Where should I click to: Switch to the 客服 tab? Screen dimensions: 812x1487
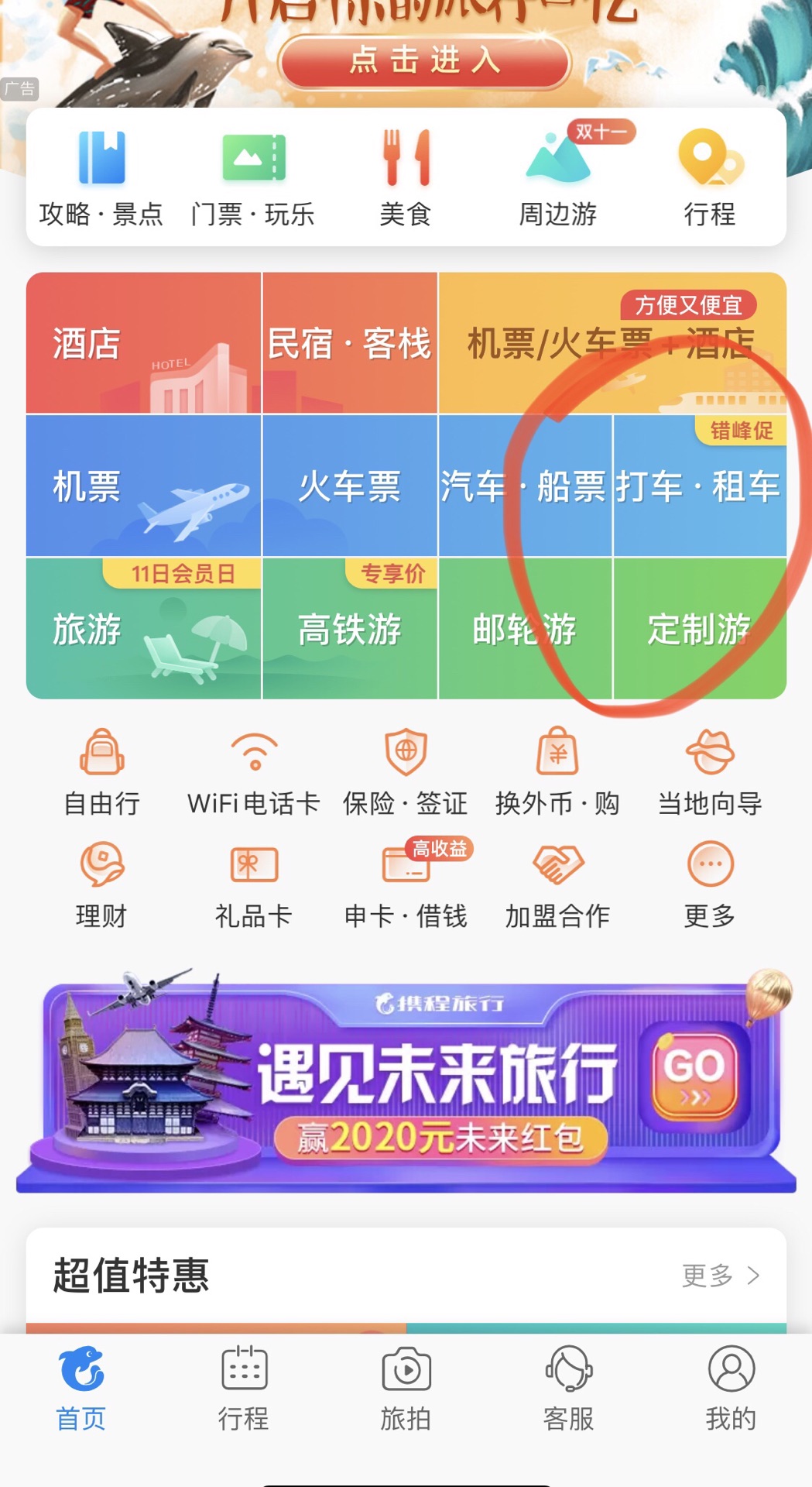pos(568,1387)
